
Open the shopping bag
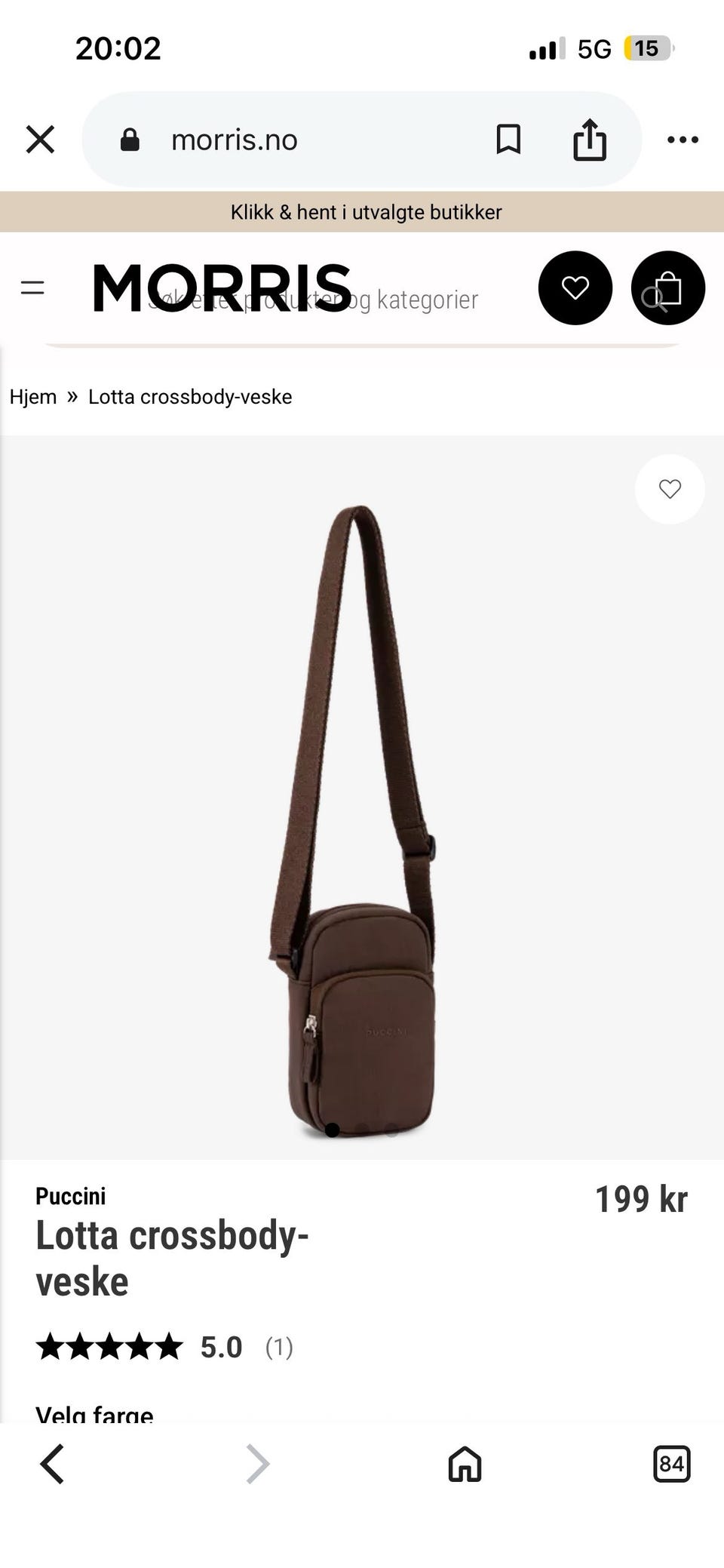[668, 287]
